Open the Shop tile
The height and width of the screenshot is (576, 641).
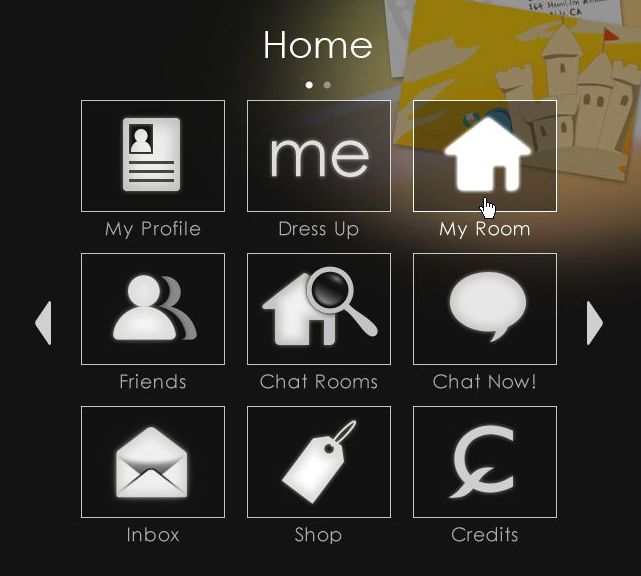pos(319,462)
